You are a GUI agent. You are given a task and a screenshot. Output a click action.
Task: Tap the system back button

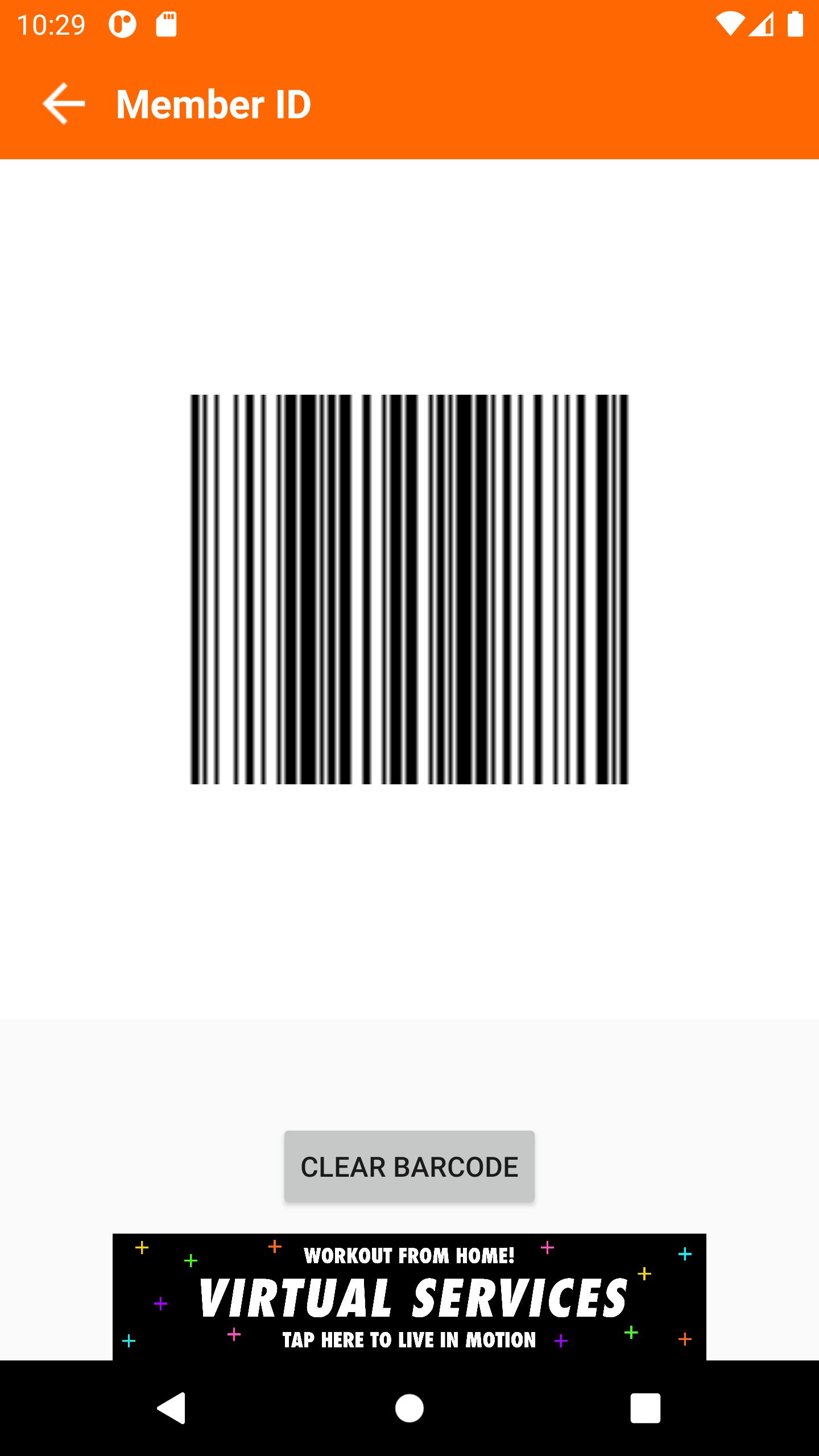[x=171, y=1408]
